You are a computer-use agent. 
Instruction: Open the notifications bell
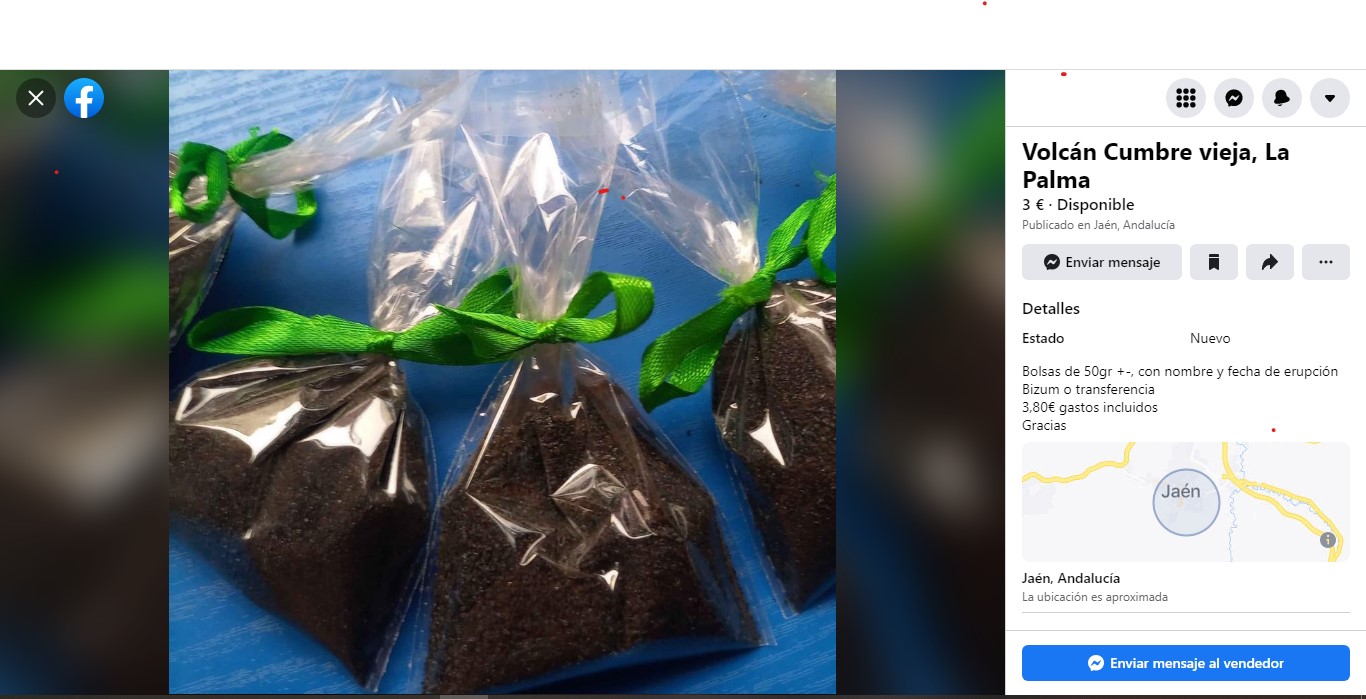[x=1282, y=98]
